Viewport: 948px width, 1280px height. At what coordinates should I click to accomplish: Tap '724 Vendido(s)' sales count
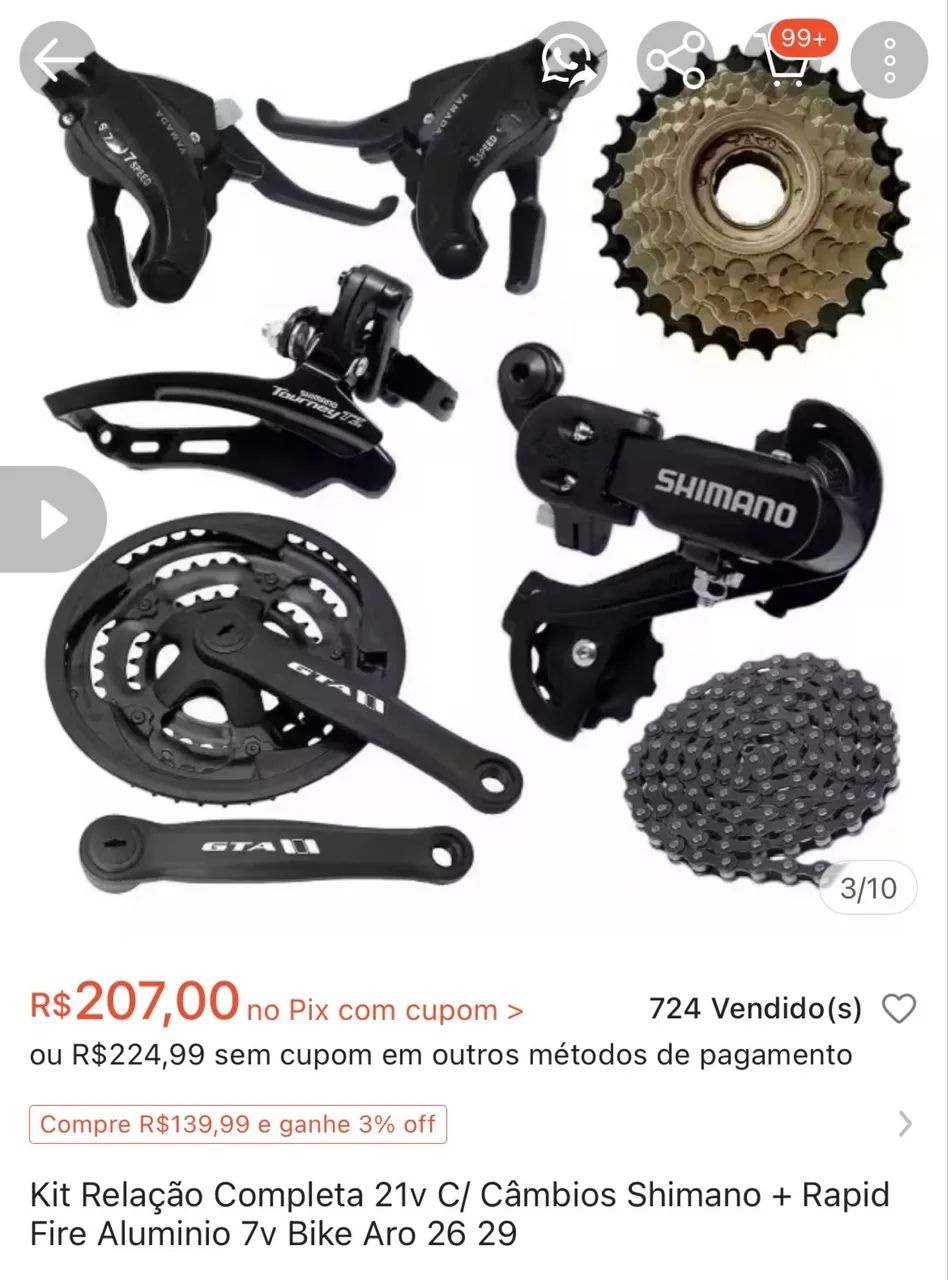click(x=756, y=1010)
